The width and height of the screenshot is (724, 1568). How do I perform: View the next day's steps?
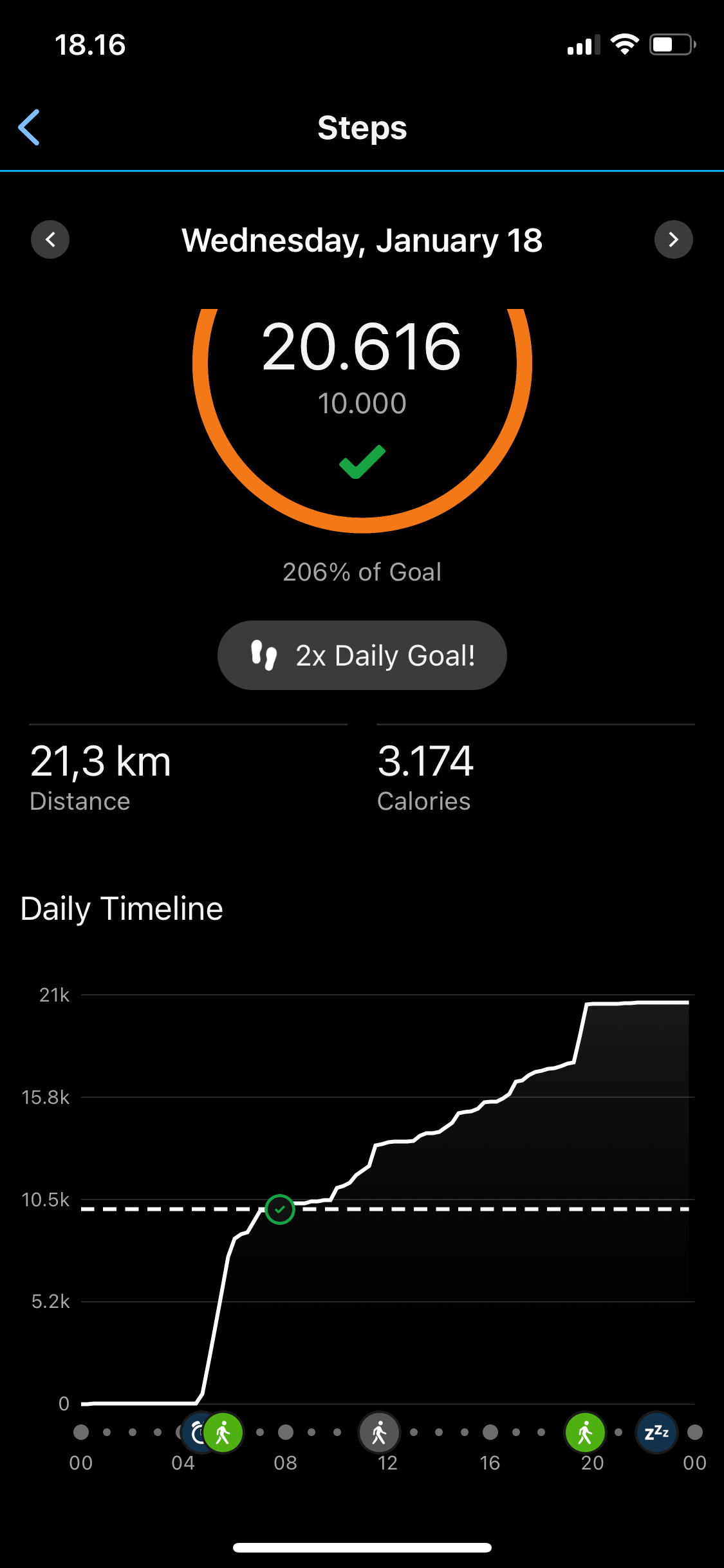(x=673, y=239)
